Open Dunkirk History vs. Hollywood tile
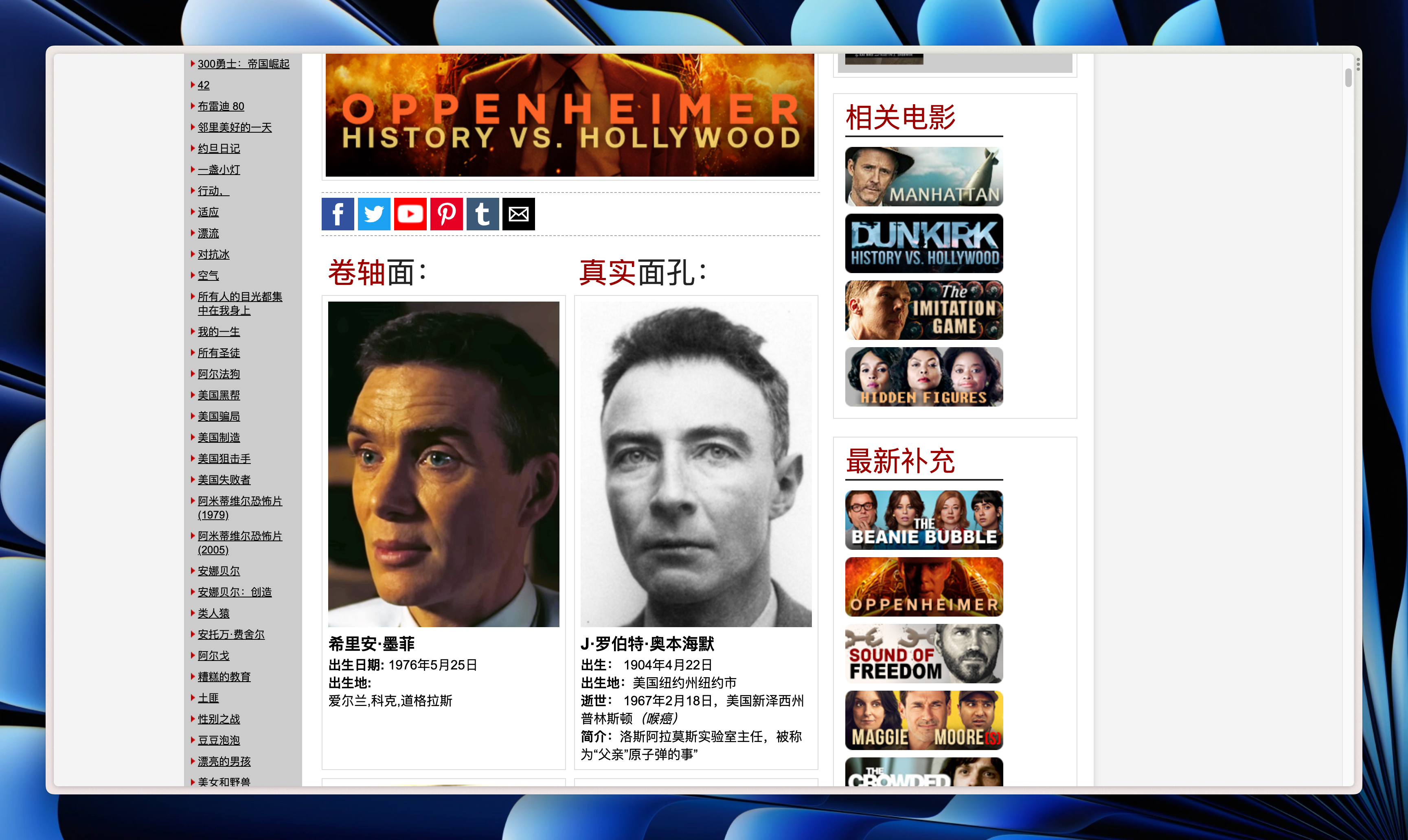Screen dimensions: 1408x840 [x=923, y=243]
